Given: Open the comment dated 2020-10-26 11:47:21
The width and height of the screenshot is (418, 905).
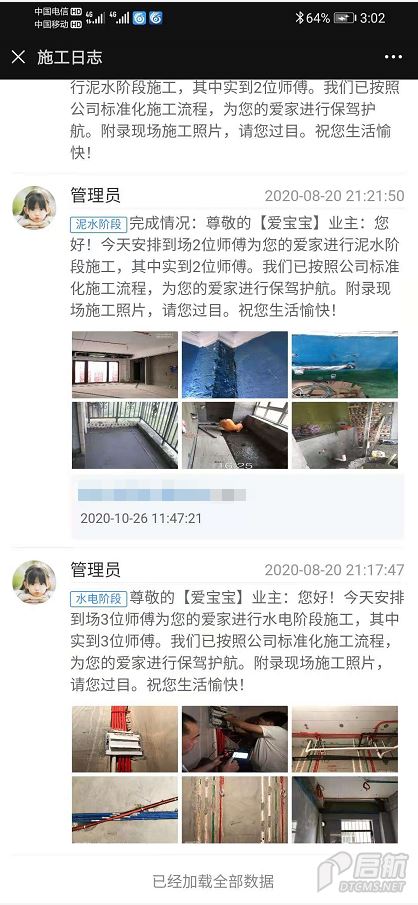Looking at the screenshot, I should pyautogui.click(x=237, y=506).
